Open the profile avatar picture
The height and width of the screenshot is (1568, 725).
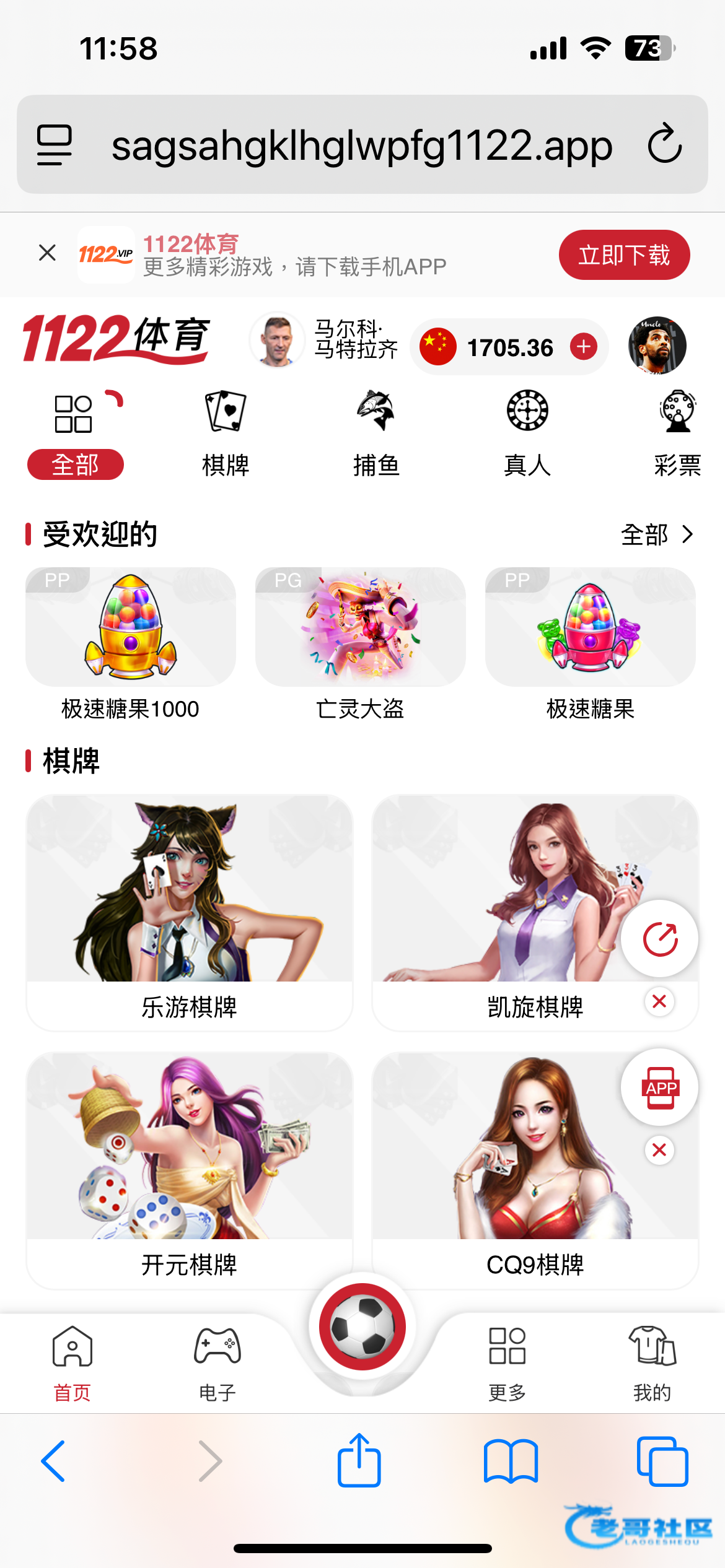(x=657, y=346)
